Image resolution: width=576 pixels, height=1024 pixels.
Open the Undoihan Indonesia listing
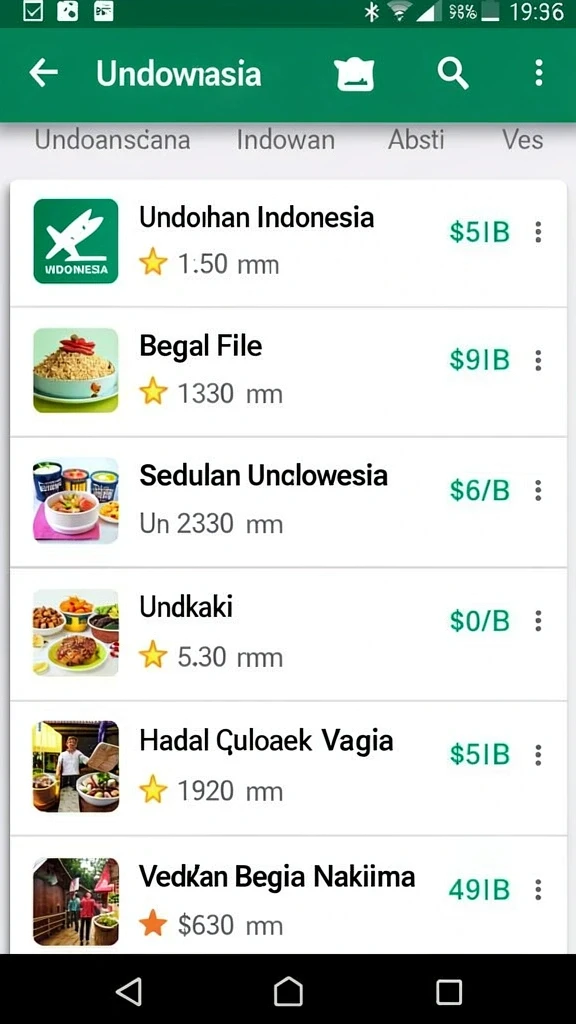tap(288, 242)
